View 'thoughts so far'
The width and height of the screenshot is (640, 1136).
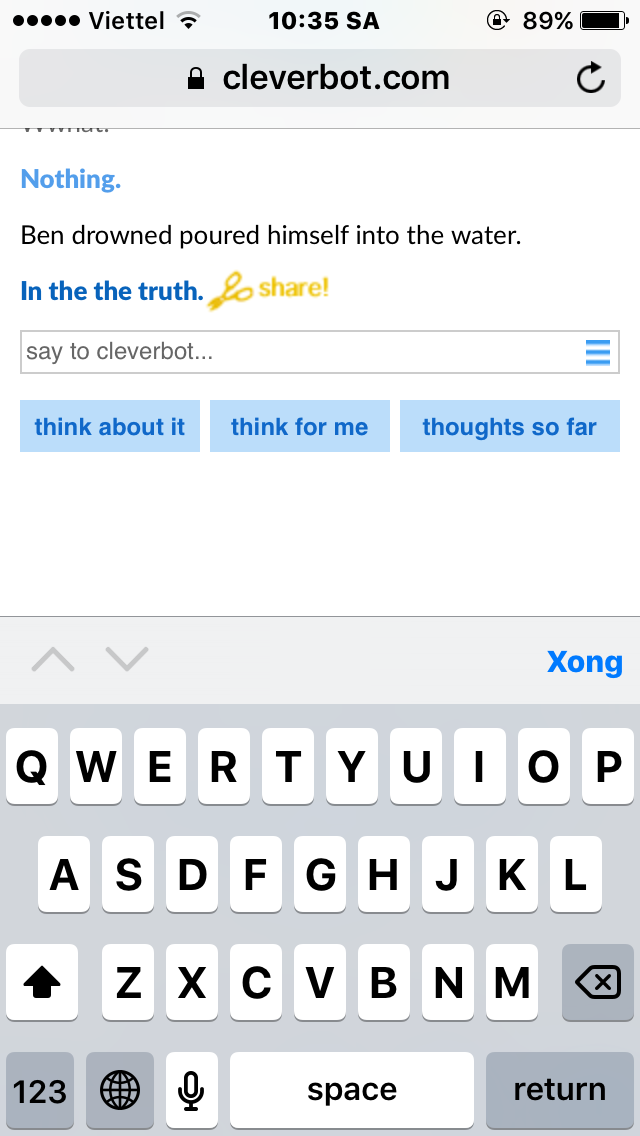point(509,427)
